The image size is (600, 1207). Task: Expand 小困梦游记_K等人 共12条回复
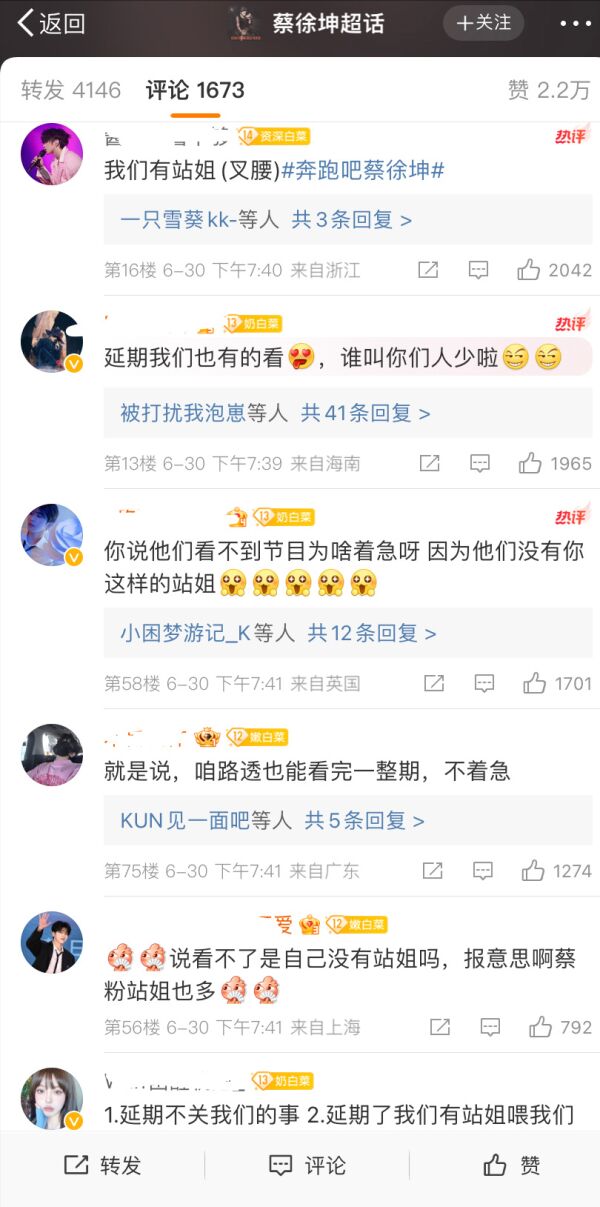pyautogui.click(x=278, y=633)
